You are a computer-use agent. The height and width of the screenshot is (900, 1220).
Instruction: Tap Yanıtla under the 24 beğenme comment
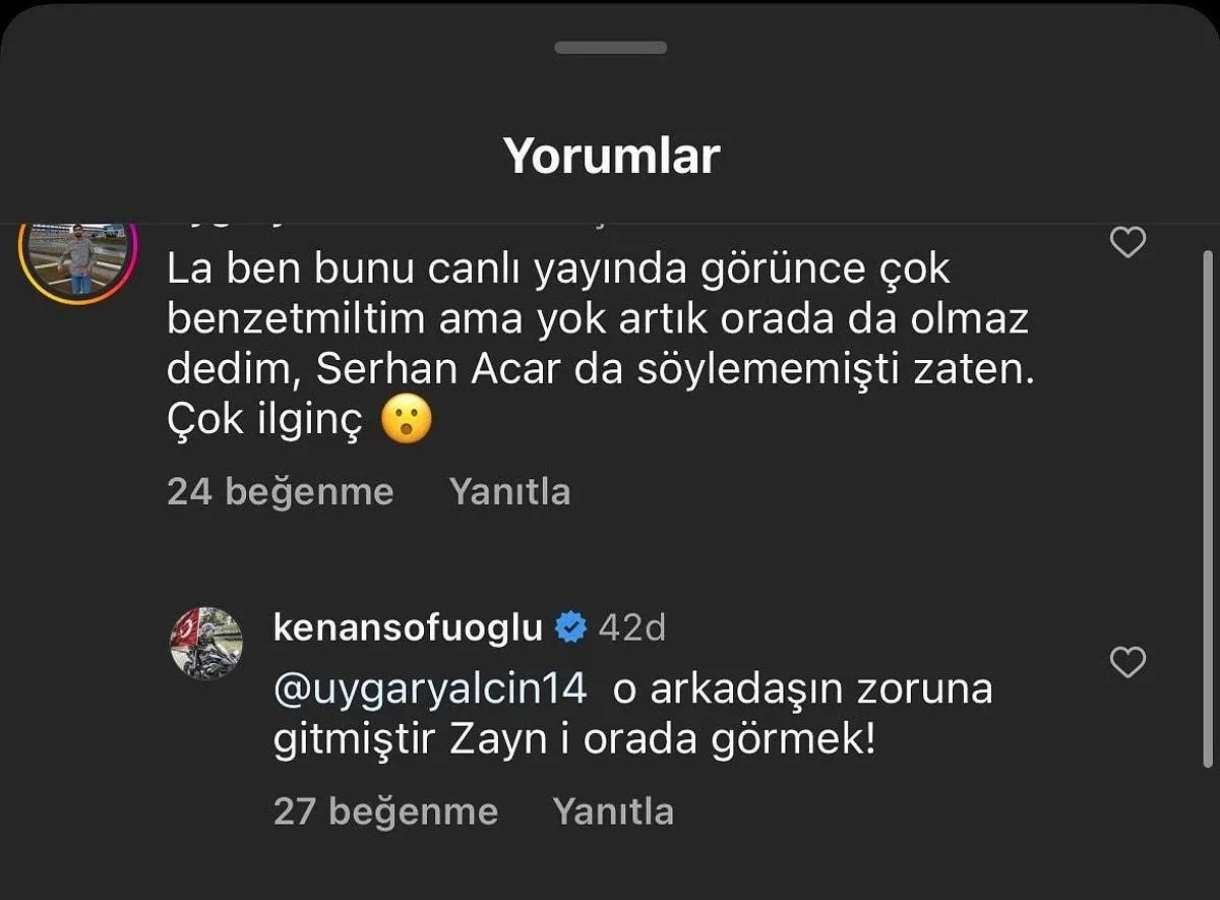coord(509,492)
